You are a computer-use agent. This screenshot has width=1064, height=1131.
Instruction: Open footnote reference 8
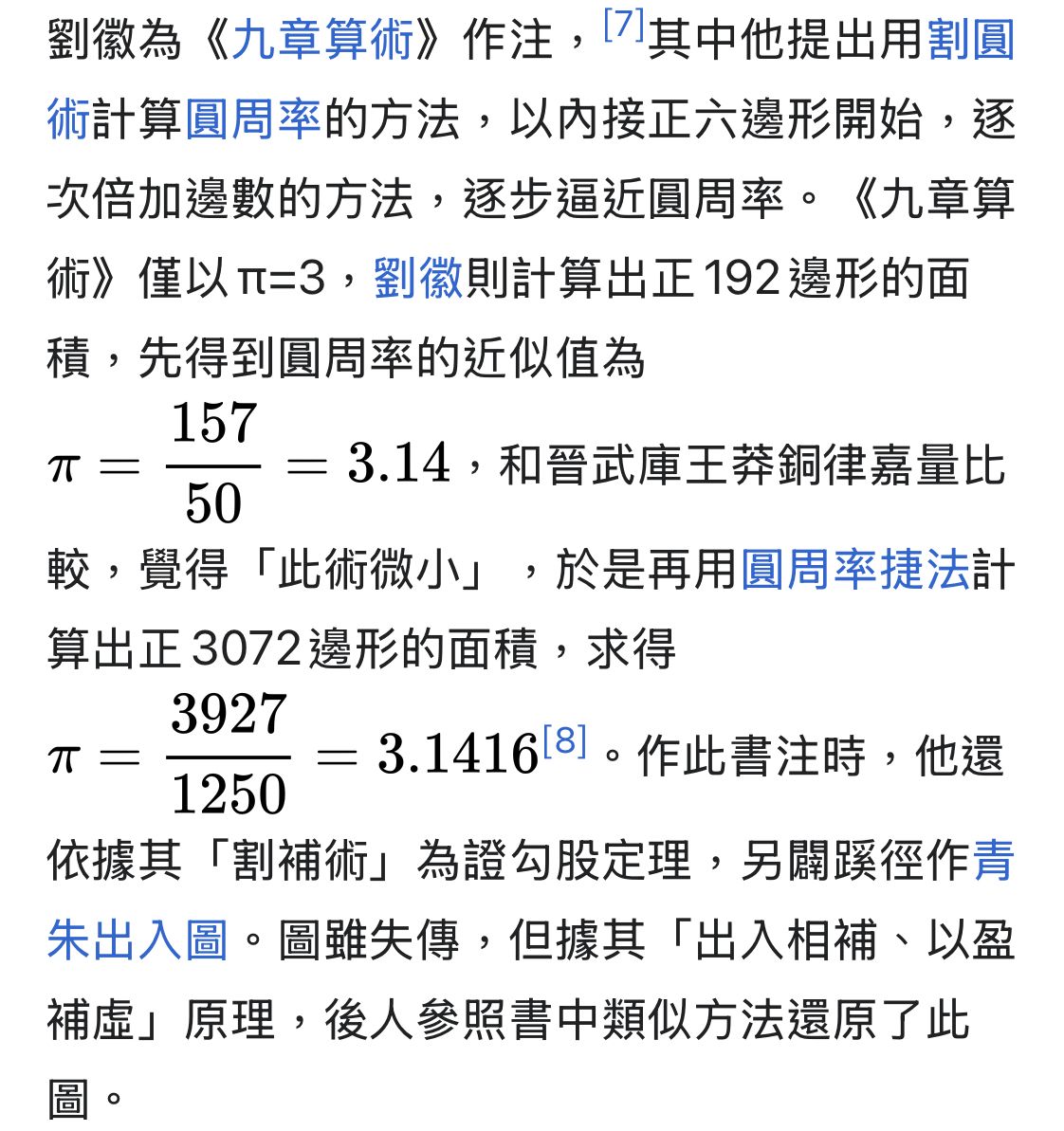[564, 741]
